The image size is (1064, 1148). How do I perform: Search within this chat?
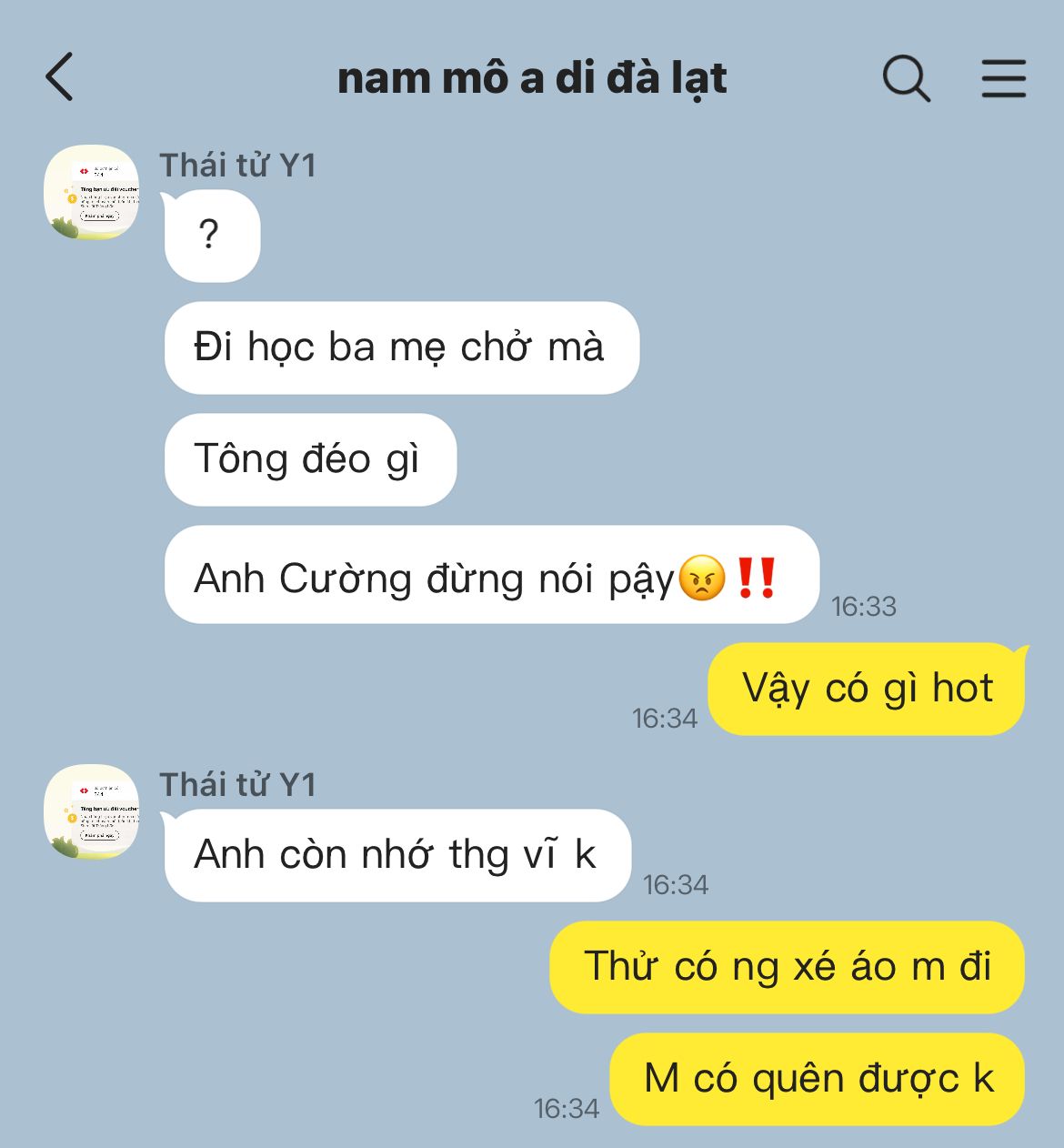(906, 78)
